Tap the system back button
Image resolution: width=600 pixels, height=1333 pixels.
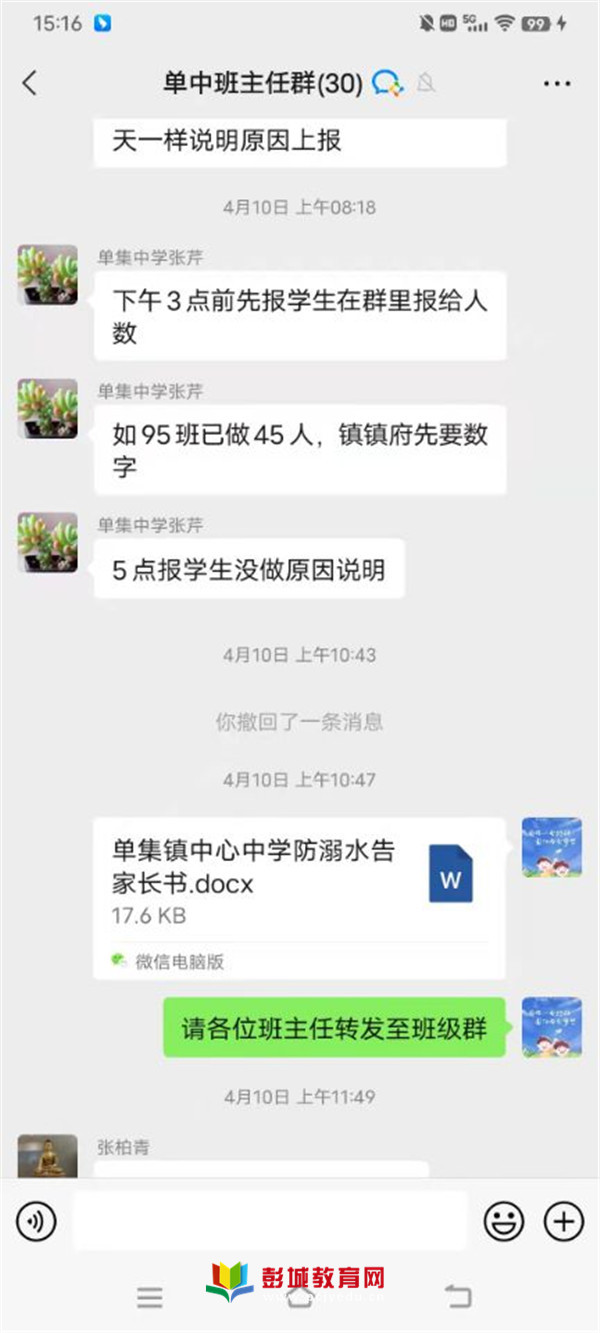click(458, 1298)
